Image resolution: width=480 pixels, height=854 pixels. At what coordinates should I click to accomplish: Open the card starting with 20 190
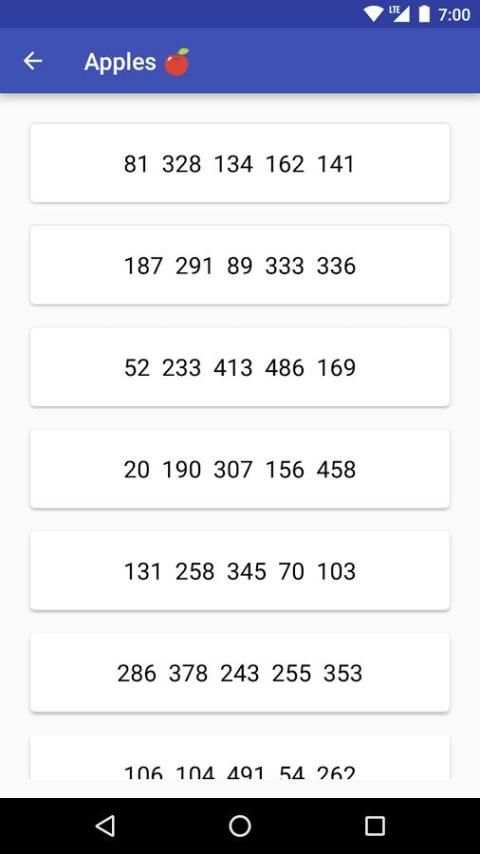pos(240,469)
